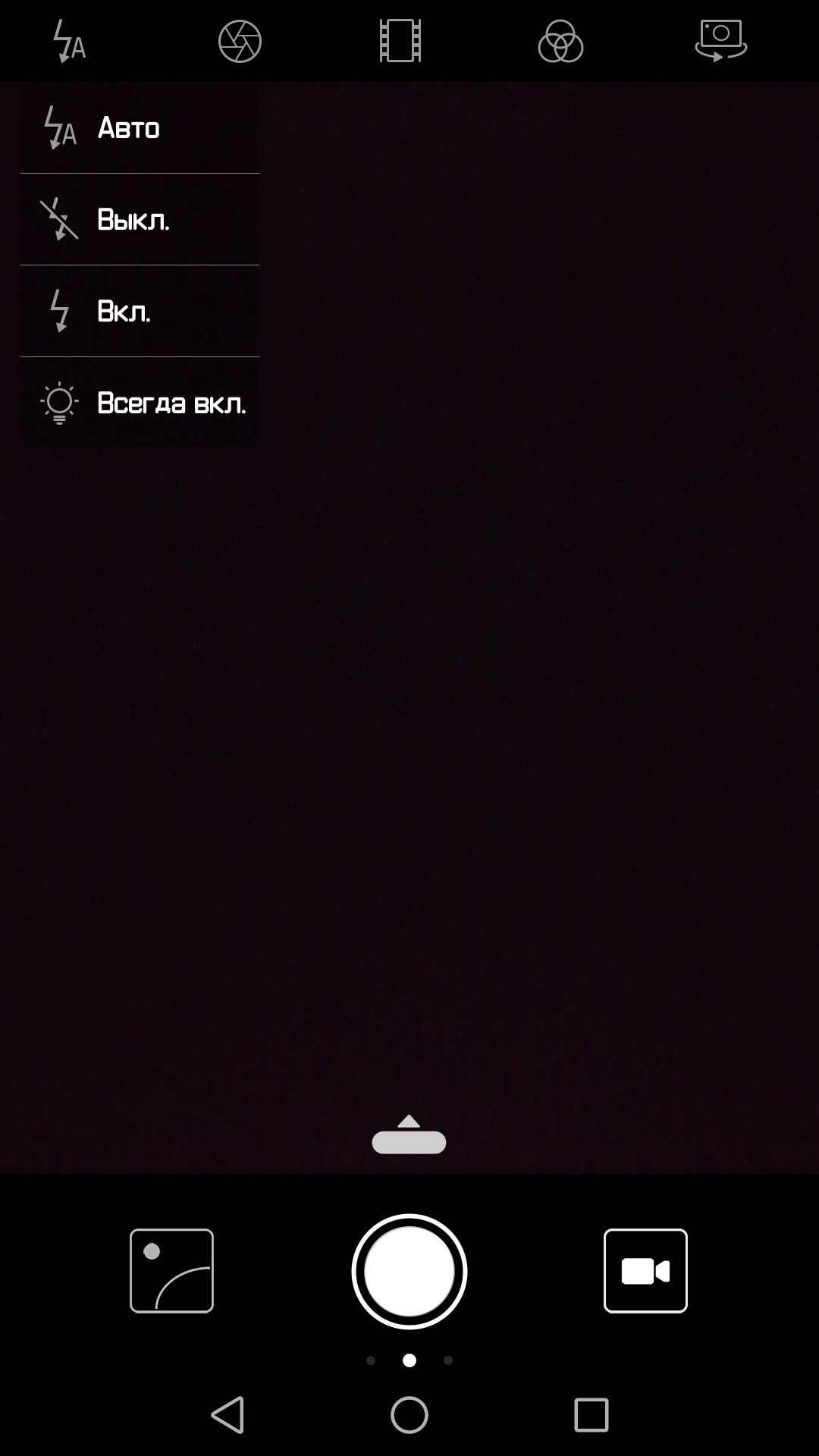
Task: Set flash to Вкл.
Action: [140, 311]
